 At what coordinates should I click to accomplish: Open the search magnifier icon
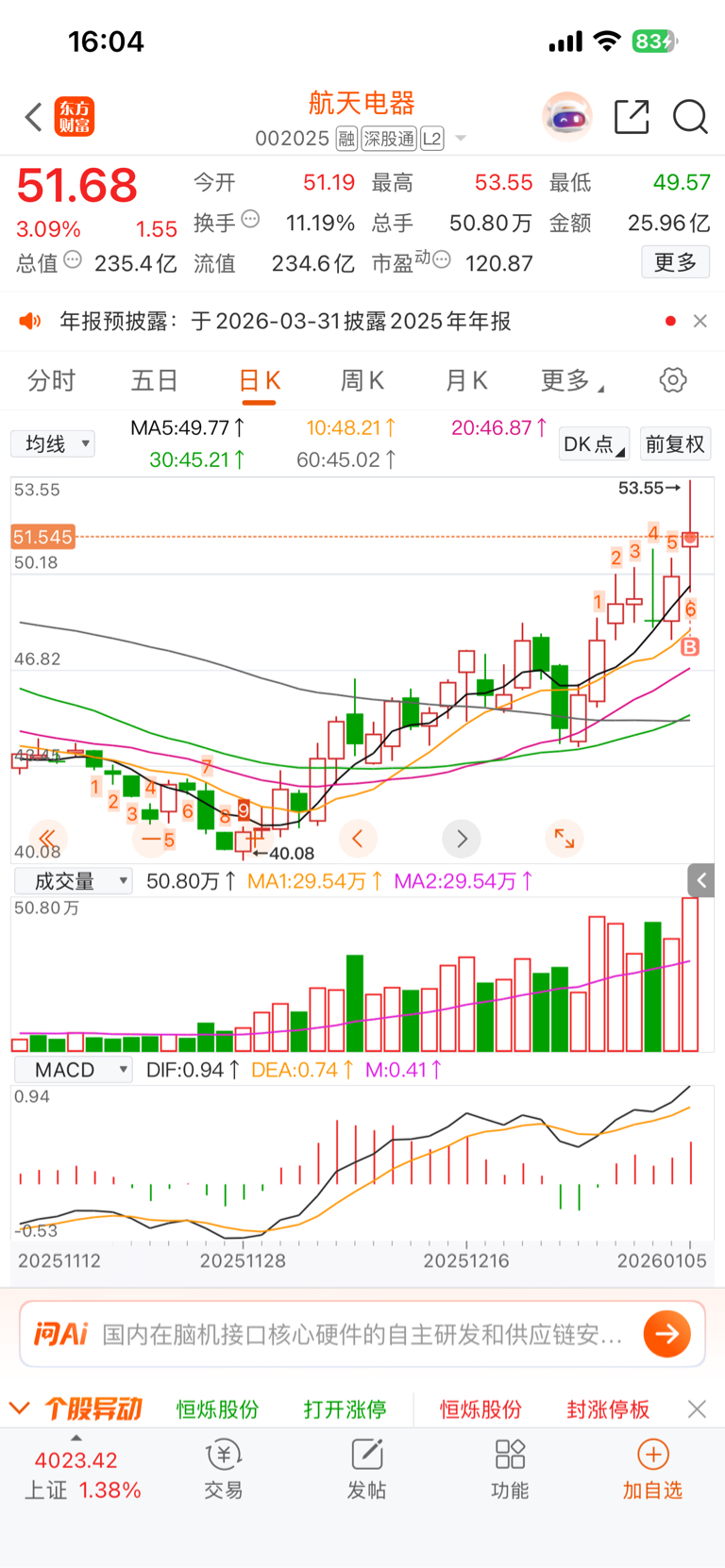690,117
